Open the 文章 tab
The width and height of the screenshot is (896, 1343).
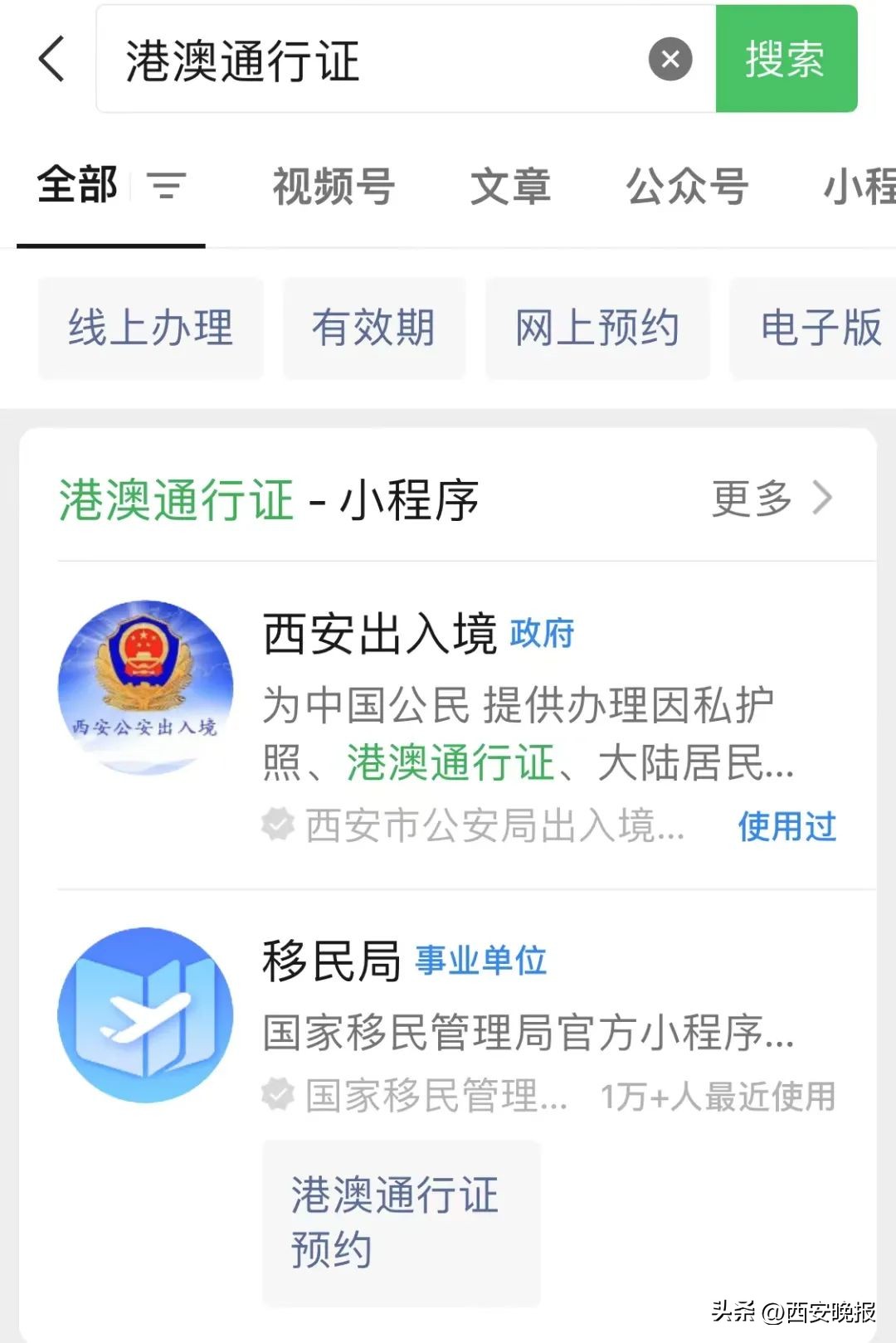pos(512,187)
